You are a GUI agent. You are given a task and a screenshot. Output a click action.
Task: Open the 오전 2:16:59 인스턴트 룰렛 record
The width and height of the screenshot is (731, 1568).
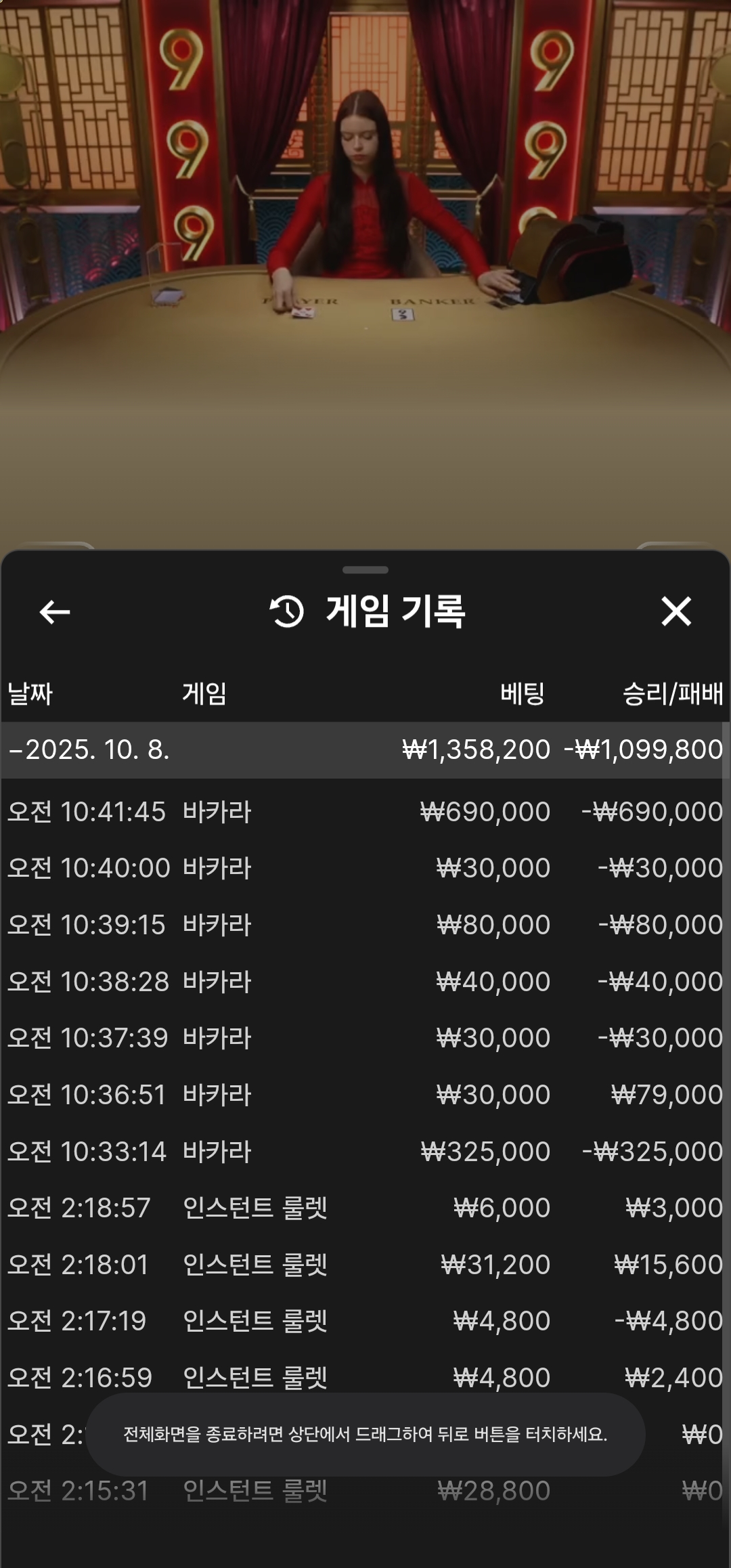[365, 1378]
